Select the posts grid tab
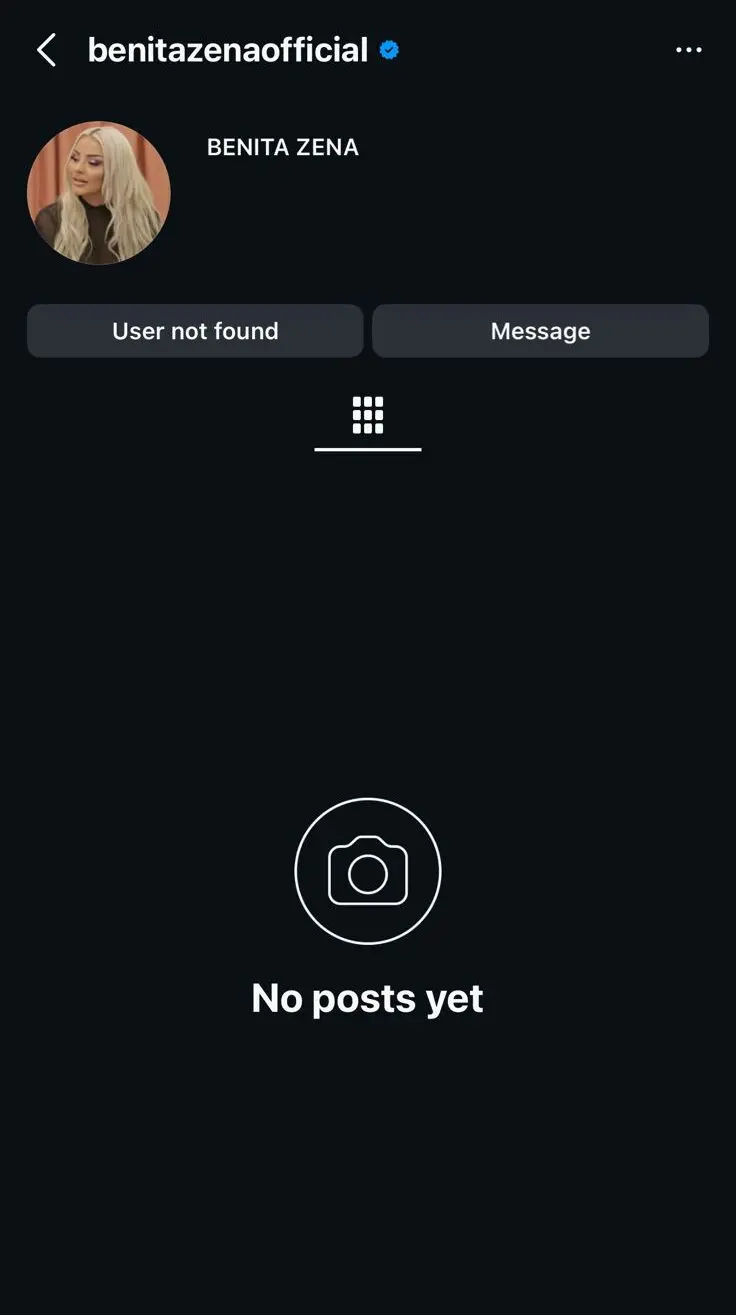The height and width of the screenshot is (1315, 736). point(368,416)
